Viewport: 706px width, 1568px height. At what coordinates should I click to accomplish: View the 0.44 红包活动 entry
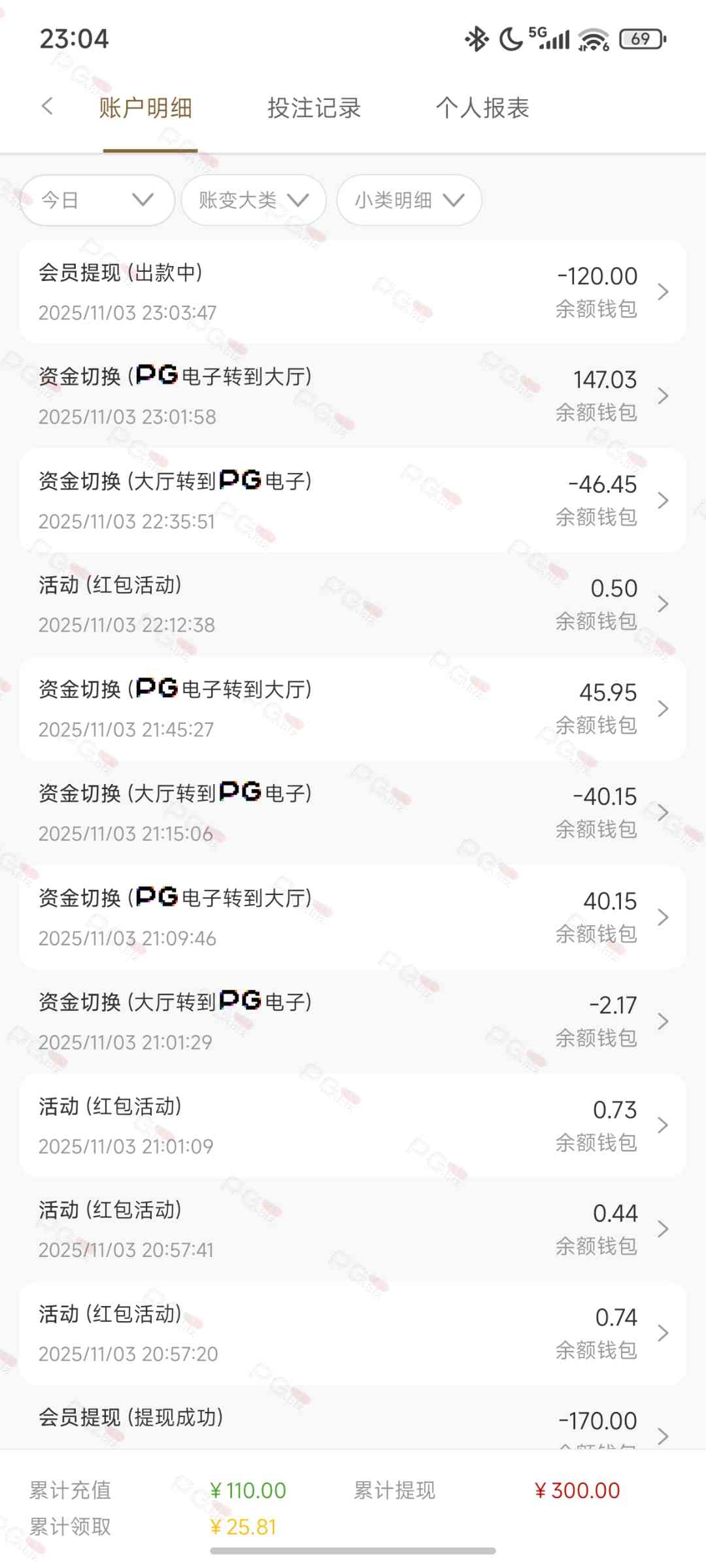[353, 1230]
